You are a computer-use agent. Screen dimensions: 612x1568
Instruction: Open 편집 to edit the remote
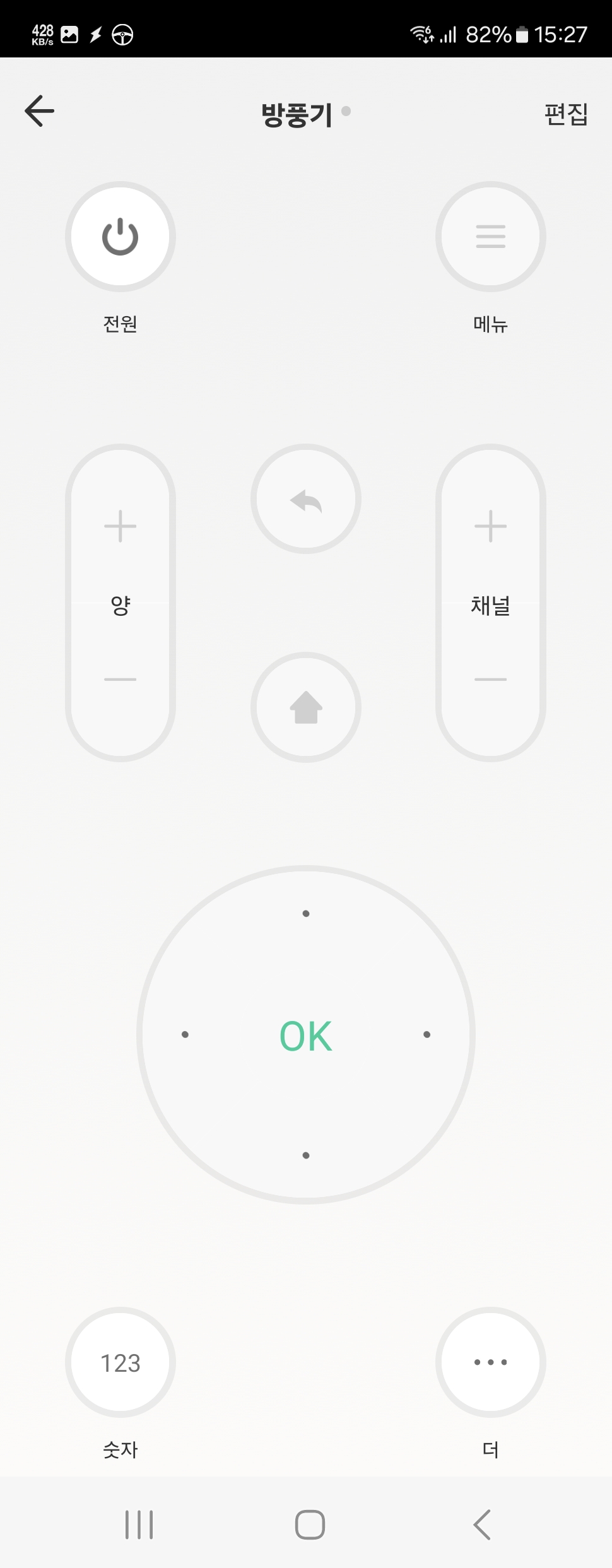pyautogui.click(x=566, y=114)
